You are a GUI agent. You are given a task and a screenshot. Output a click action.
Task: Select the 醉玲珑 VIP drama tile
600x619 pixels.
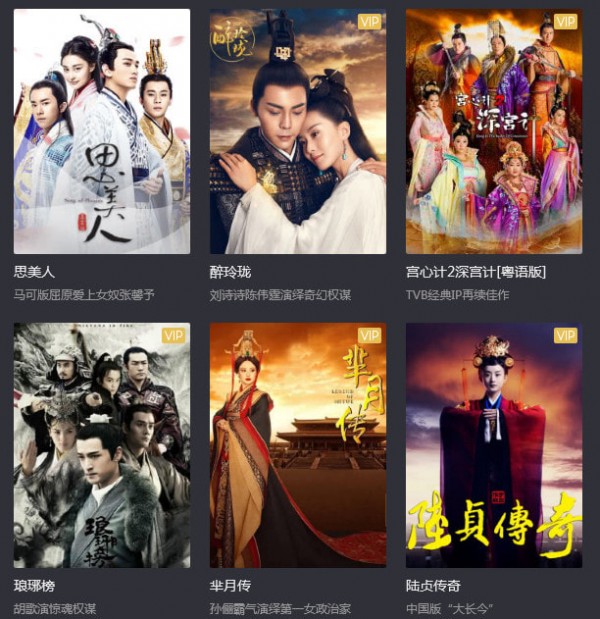point(297,131)
